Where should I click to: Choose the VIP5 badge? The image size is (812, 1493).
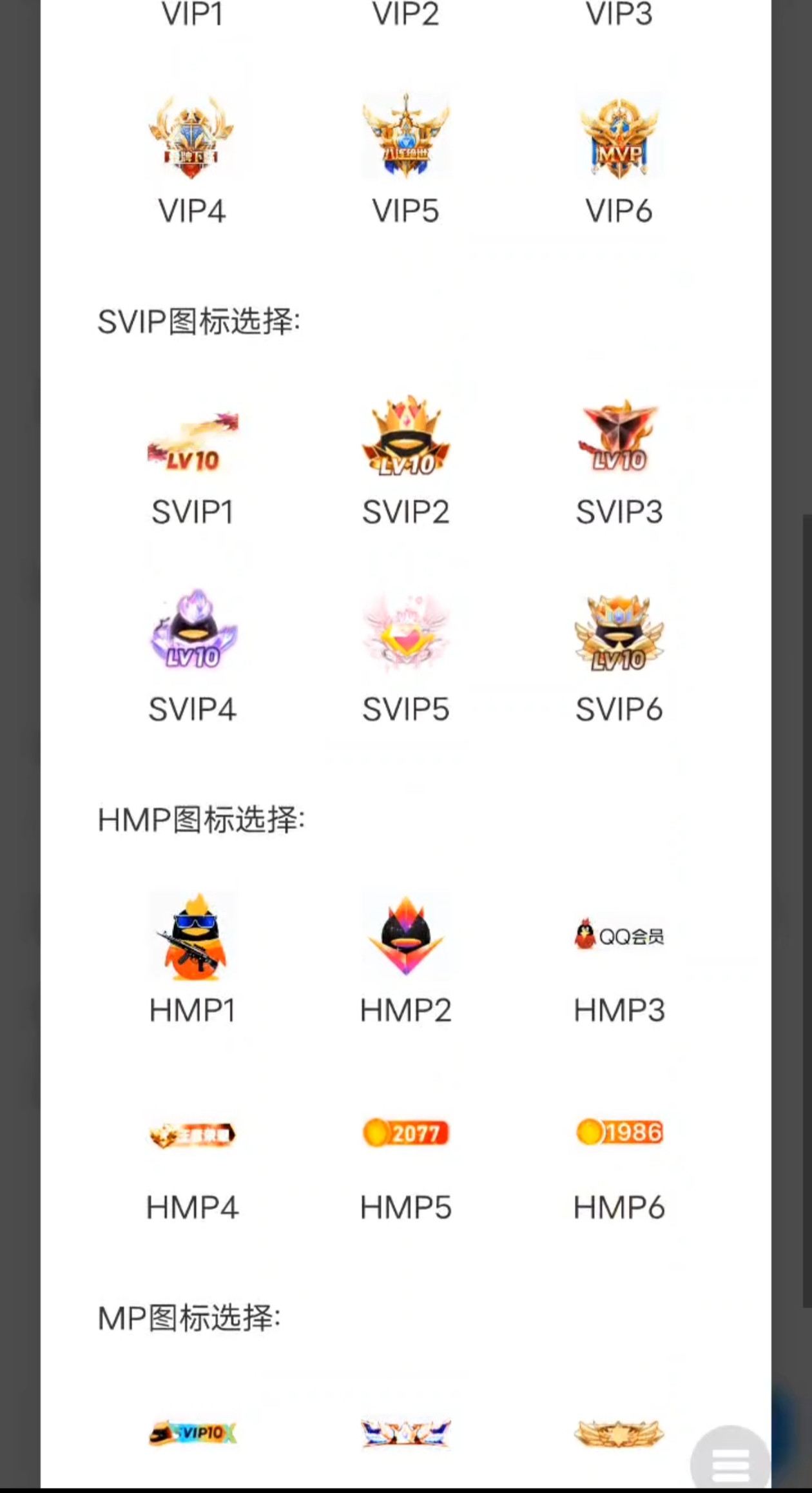click(405, 138)
